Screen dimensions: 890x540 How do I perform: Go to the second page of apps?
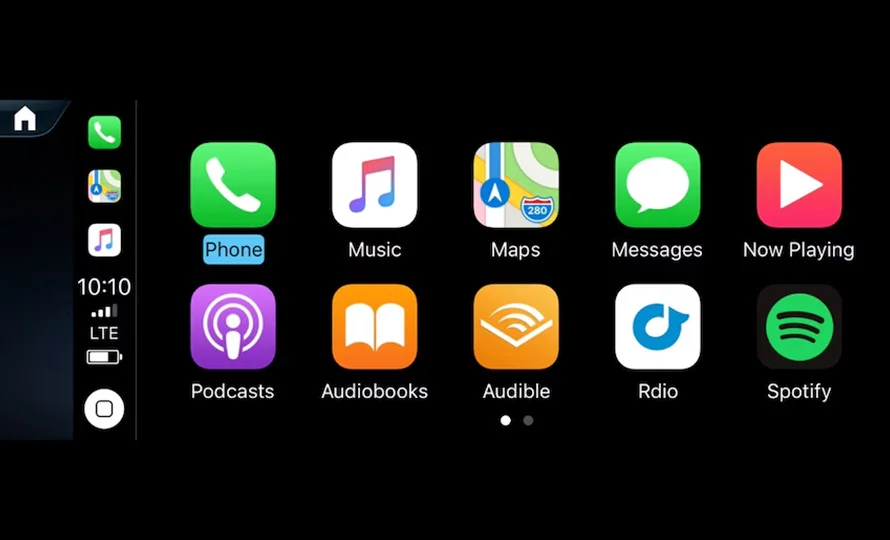pyautogui.click(x=528, y=421)
